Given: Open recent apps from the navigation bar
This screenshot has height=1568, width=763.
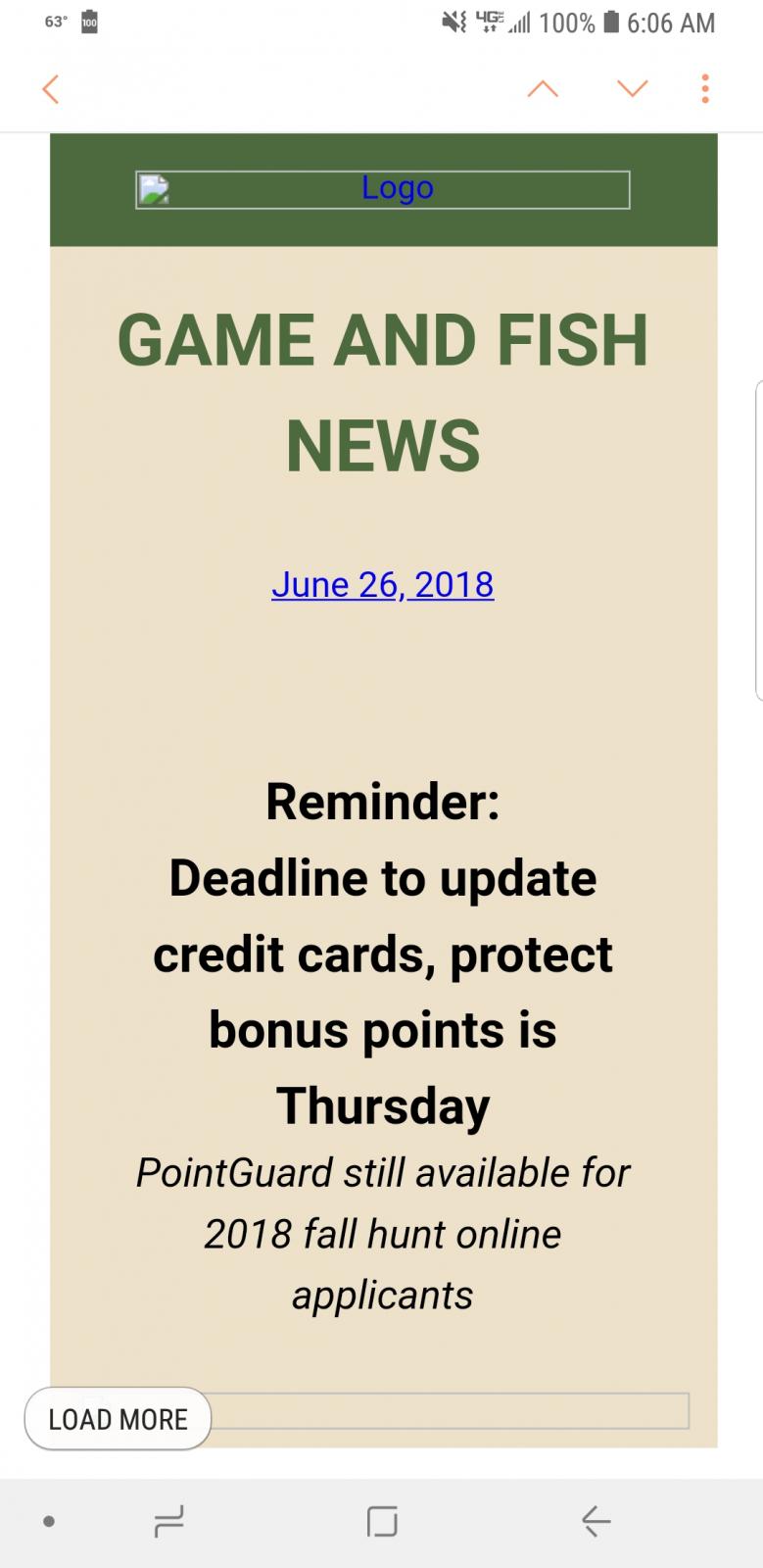Looking at the screenshot, I should (168, 1521).
